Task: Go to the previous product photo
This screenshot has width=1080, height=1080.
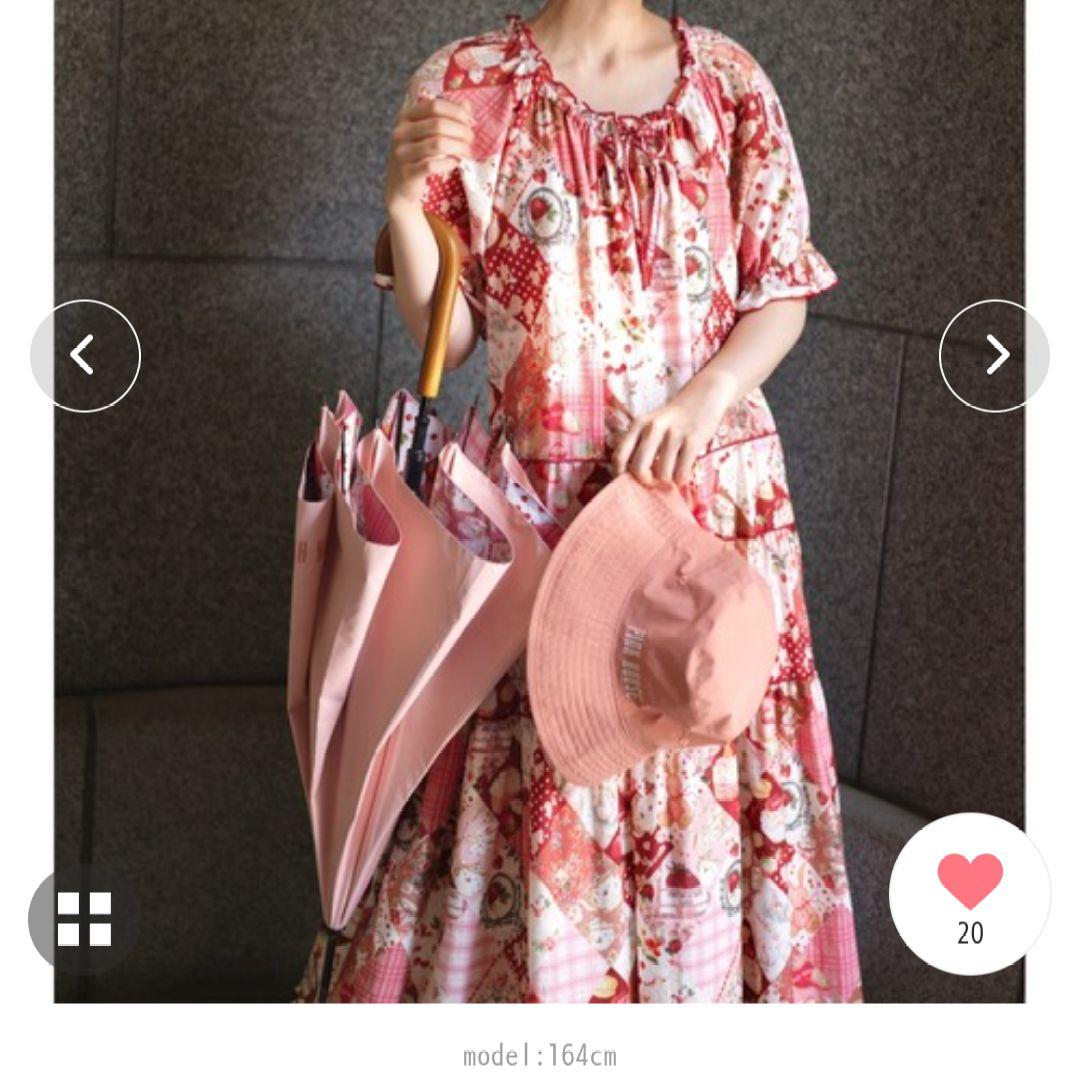Action: point(85,355)
